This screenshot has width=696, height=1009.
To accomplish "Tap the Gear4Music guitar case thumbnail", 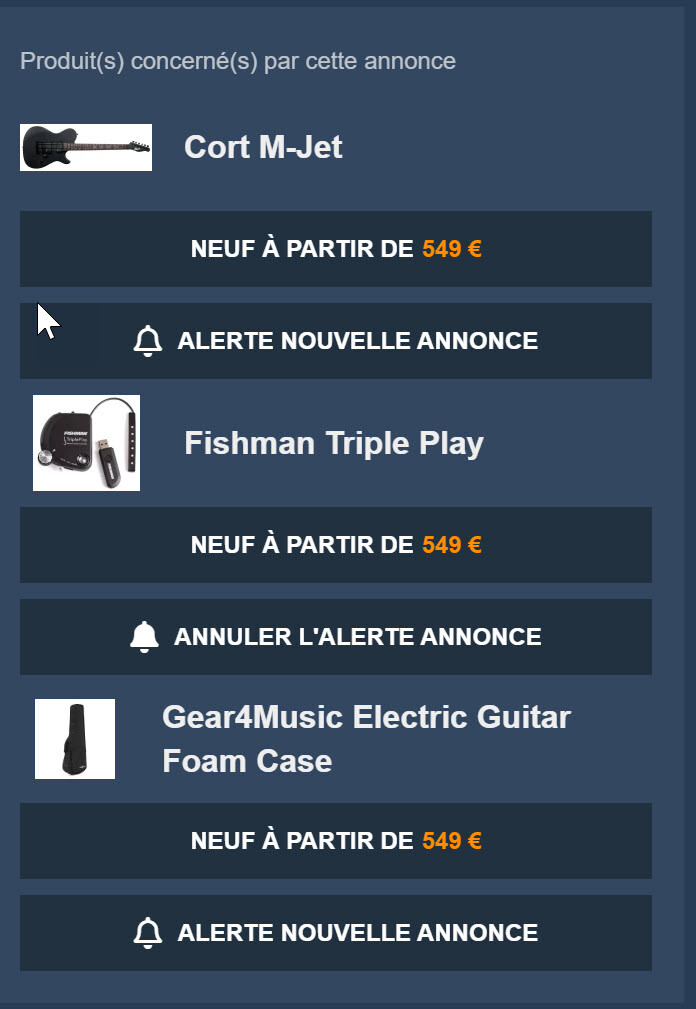I will (x=75, y=739).
